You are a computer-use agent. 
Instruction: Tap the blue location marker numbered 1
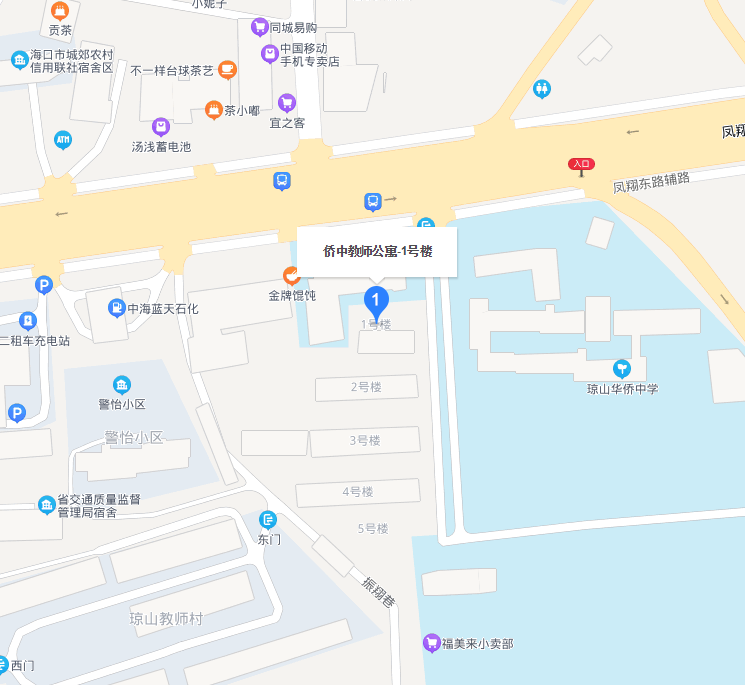click(375, 300)
